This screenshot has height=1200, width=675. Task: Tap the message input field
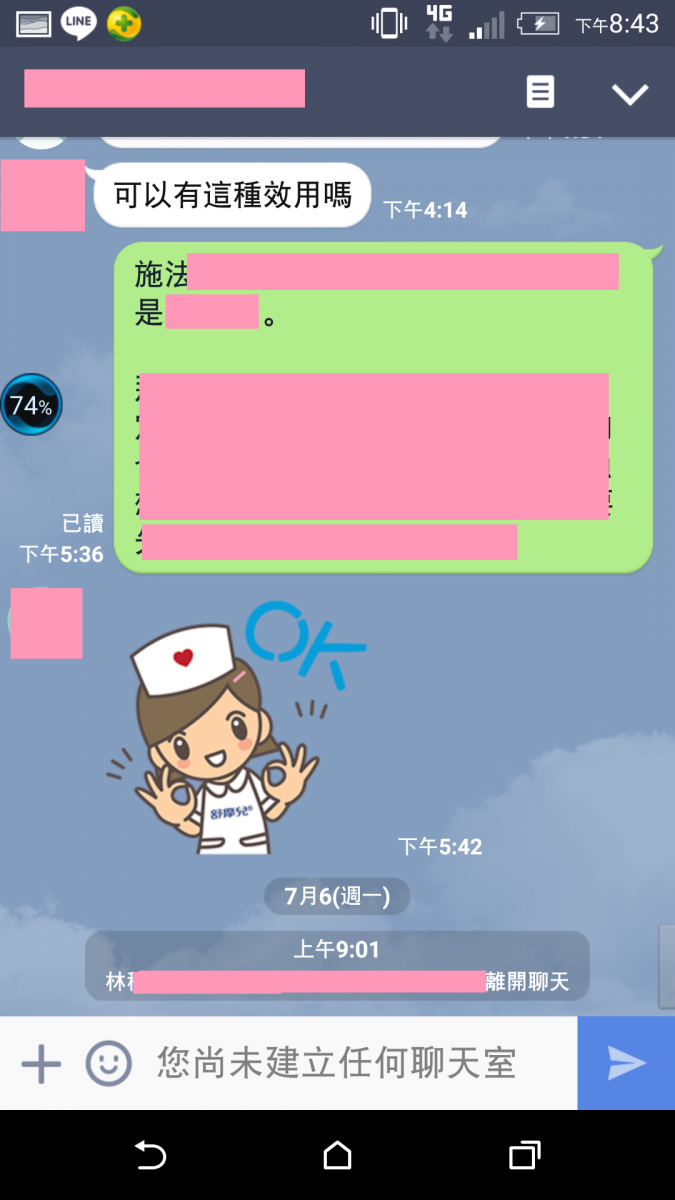[340, 1063]
